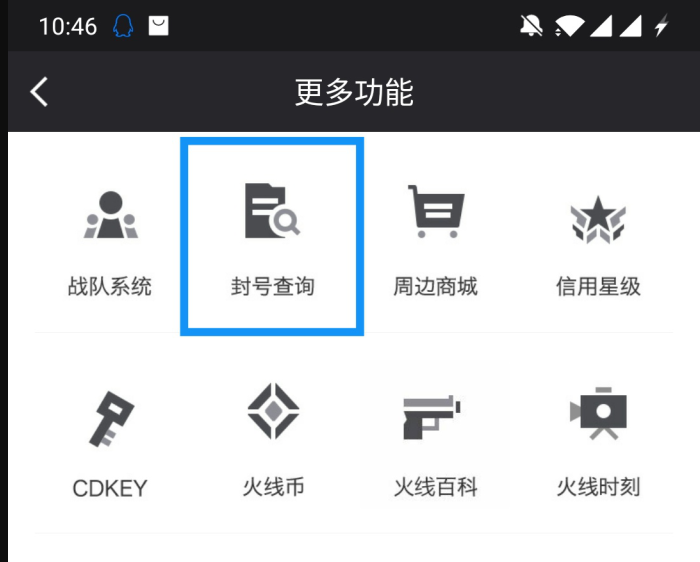The height and width of the screenshot is (562, 700).
Task: Go back from 更多功能 page
Action: (x=39, y=92)
